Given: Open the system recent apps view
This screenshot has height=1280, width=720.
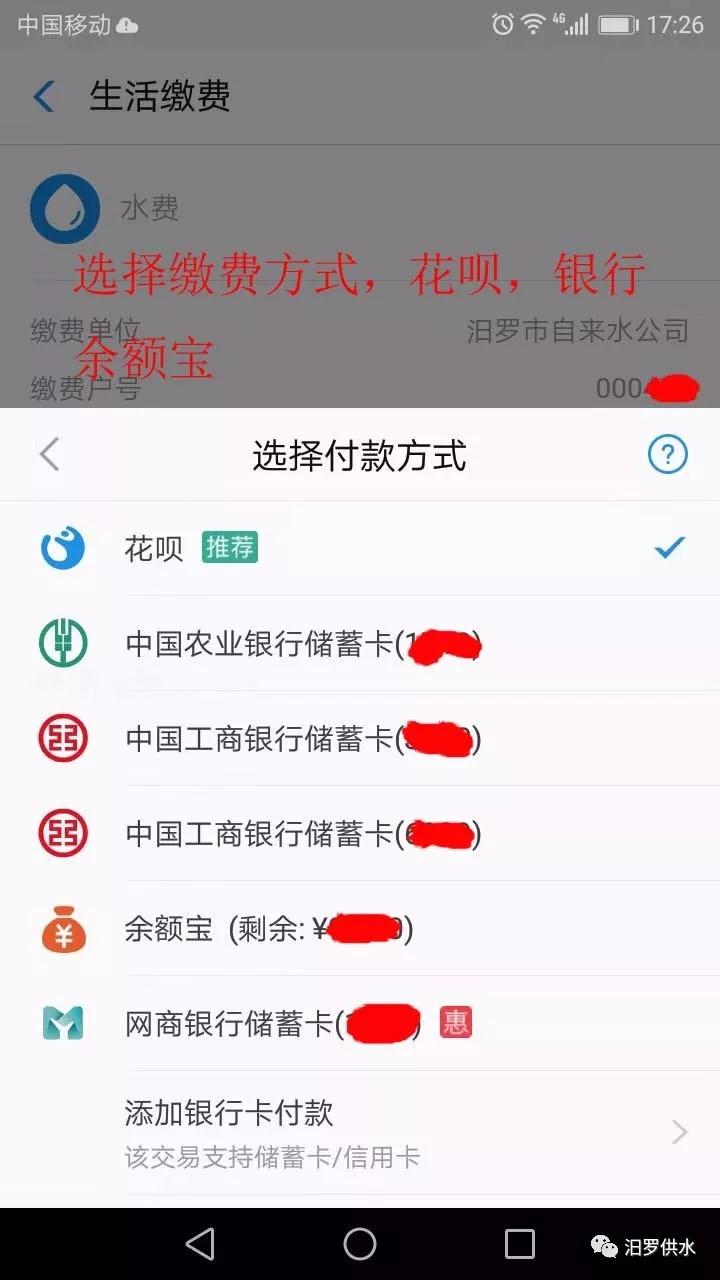Looking at the screenshot, I should point(519,1243).
